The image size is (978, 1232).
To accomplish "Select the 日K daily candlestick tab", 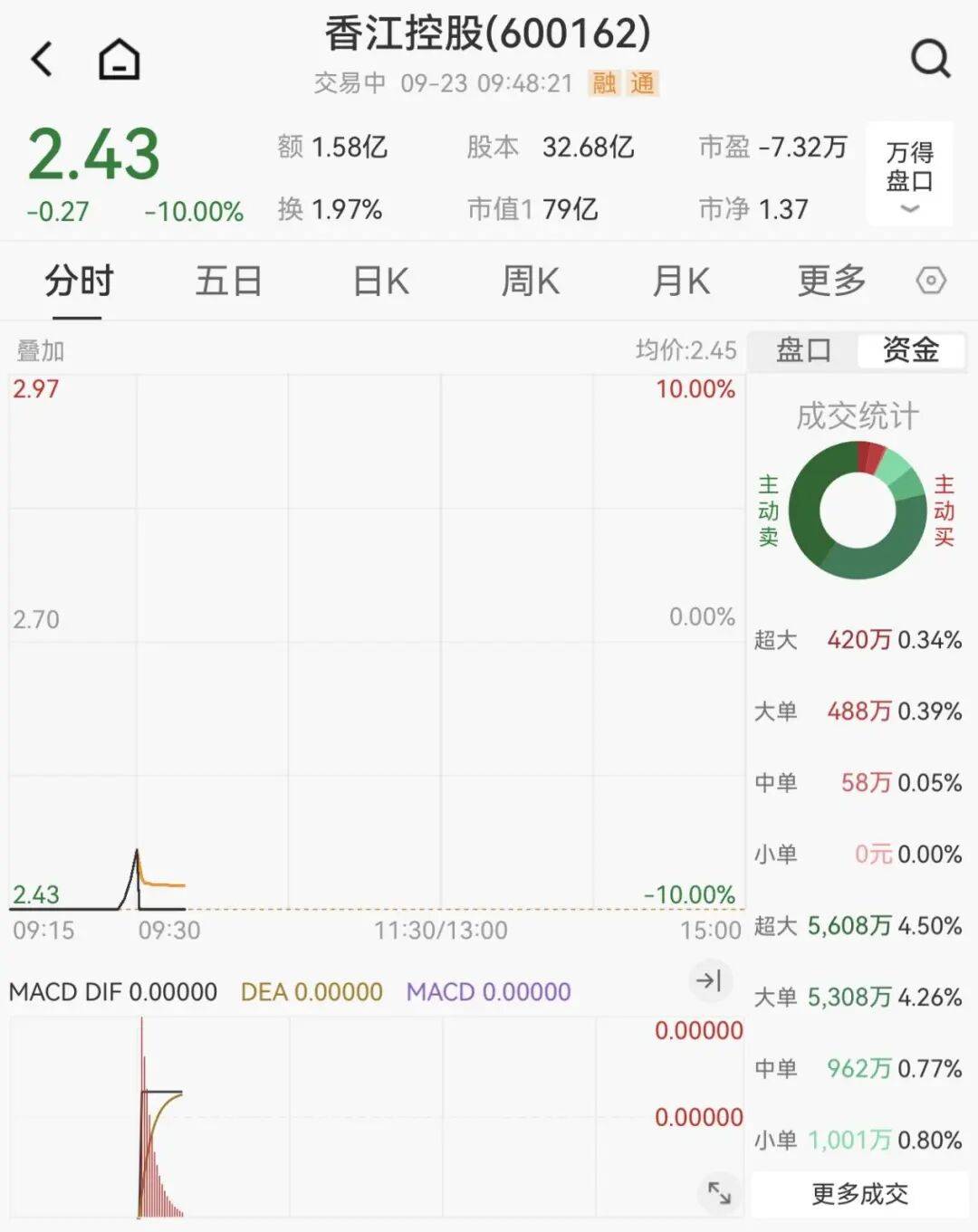I will click(x=379, y=281).
